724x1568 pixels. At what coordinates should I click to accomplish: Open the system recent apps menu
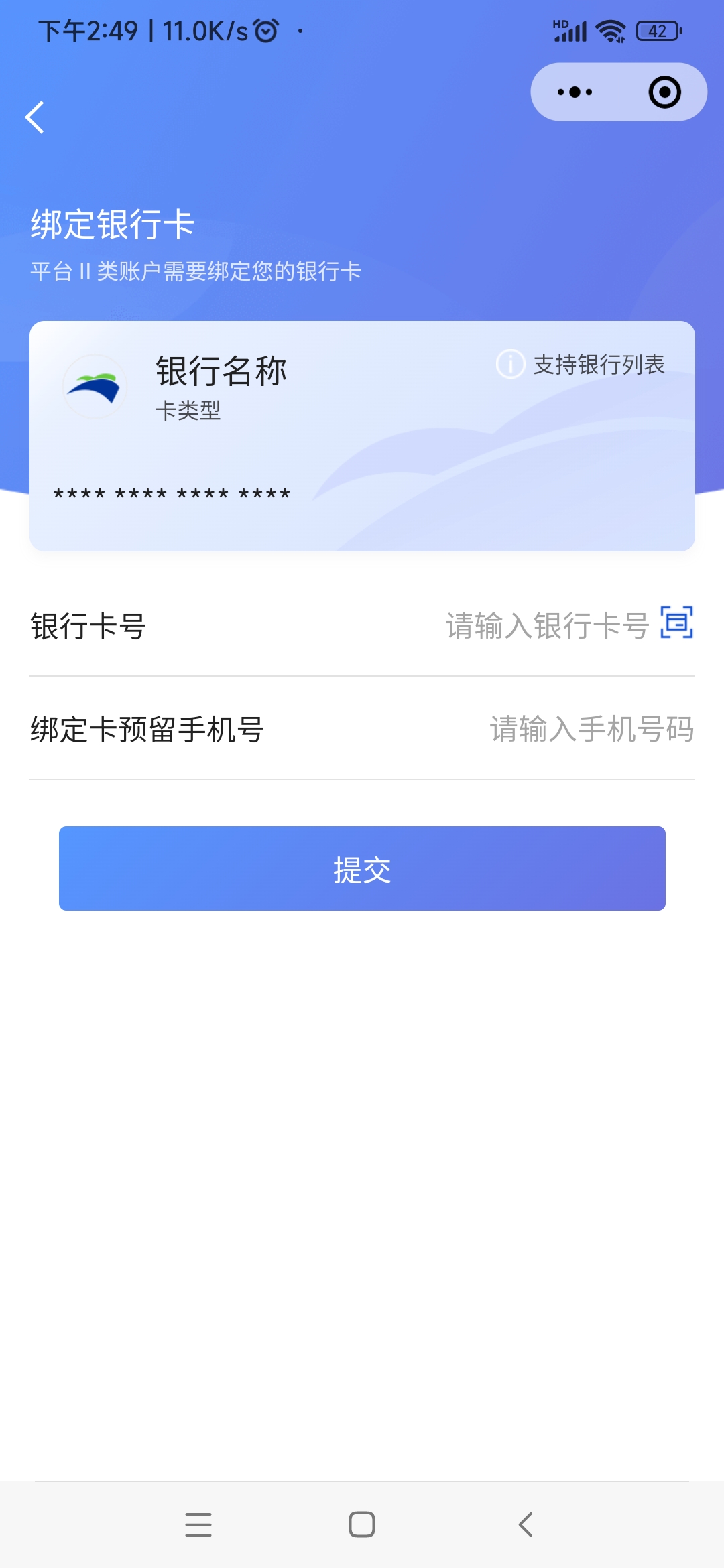click(x=198, y=1524)
